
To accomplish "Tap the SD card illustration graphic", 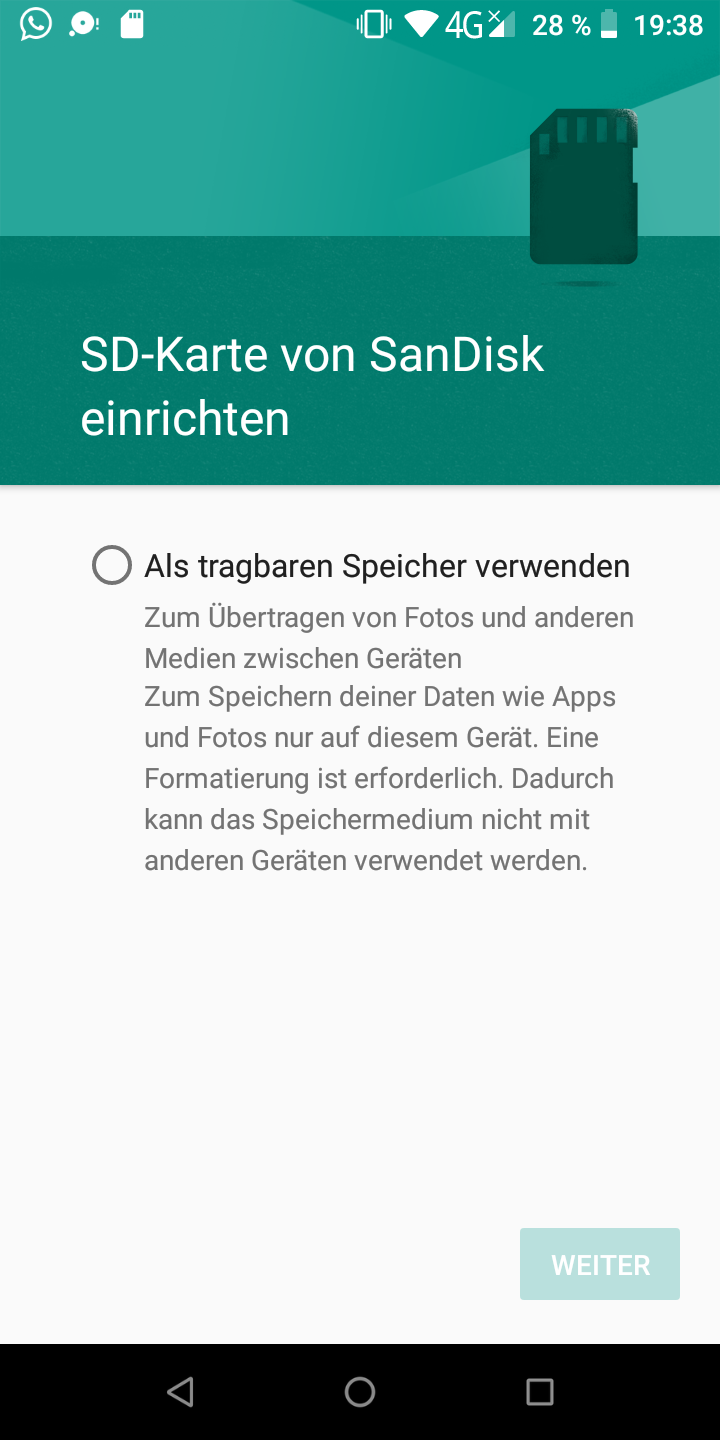I will (583, 185).
